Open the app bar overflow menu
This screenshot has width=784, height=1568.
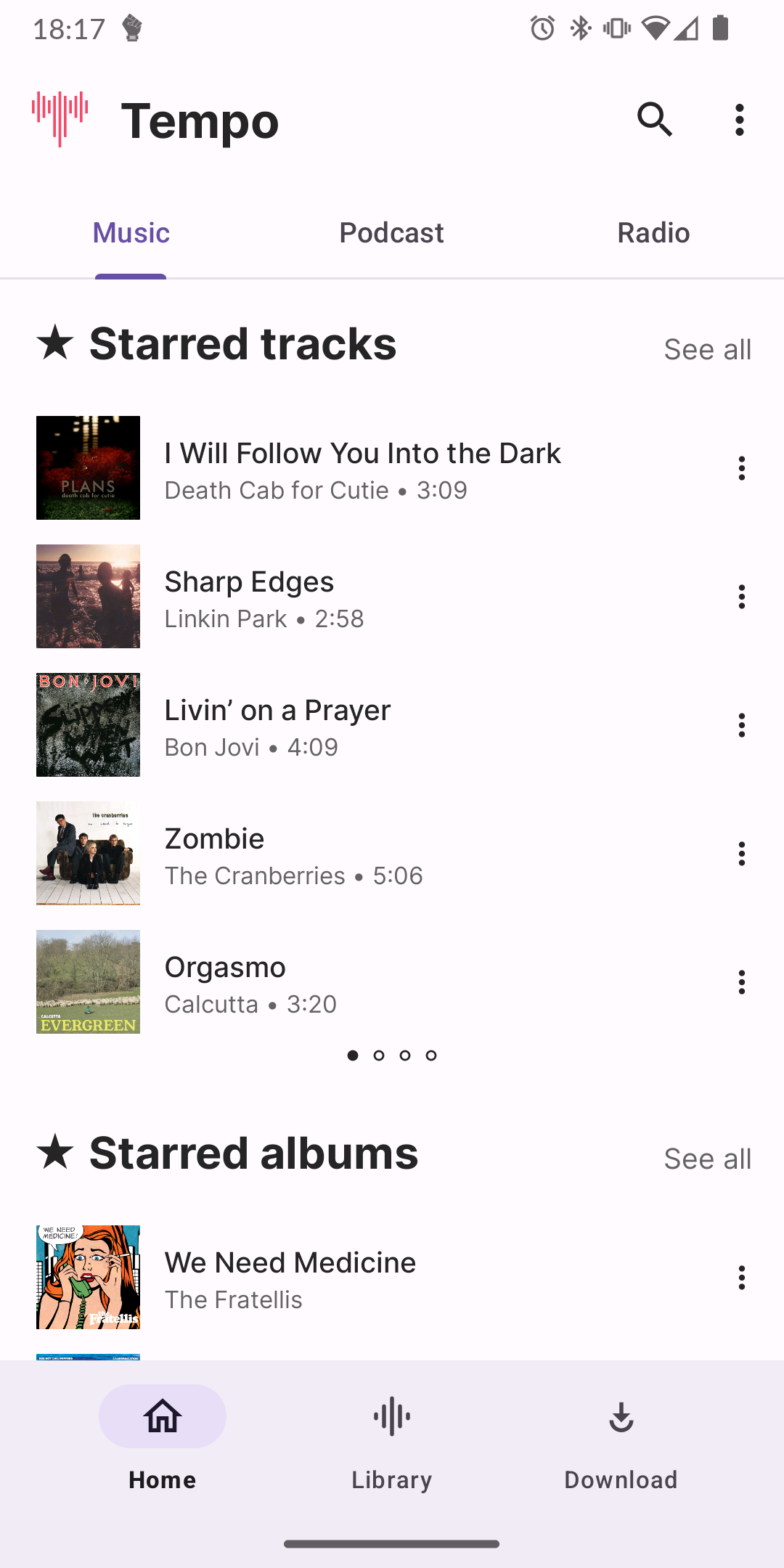740,120
